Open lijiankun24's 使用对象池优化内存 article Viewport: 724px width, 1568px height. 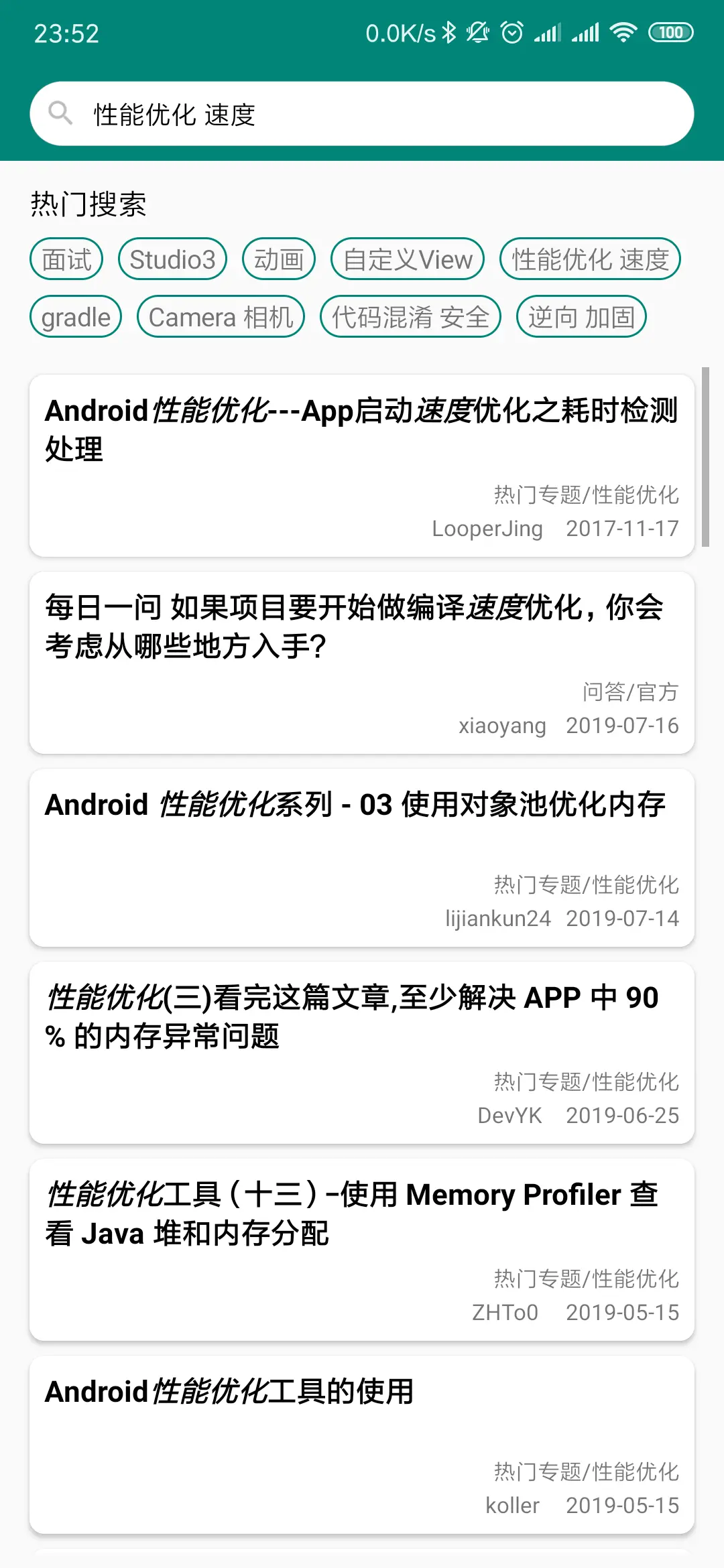coord(362,857)
